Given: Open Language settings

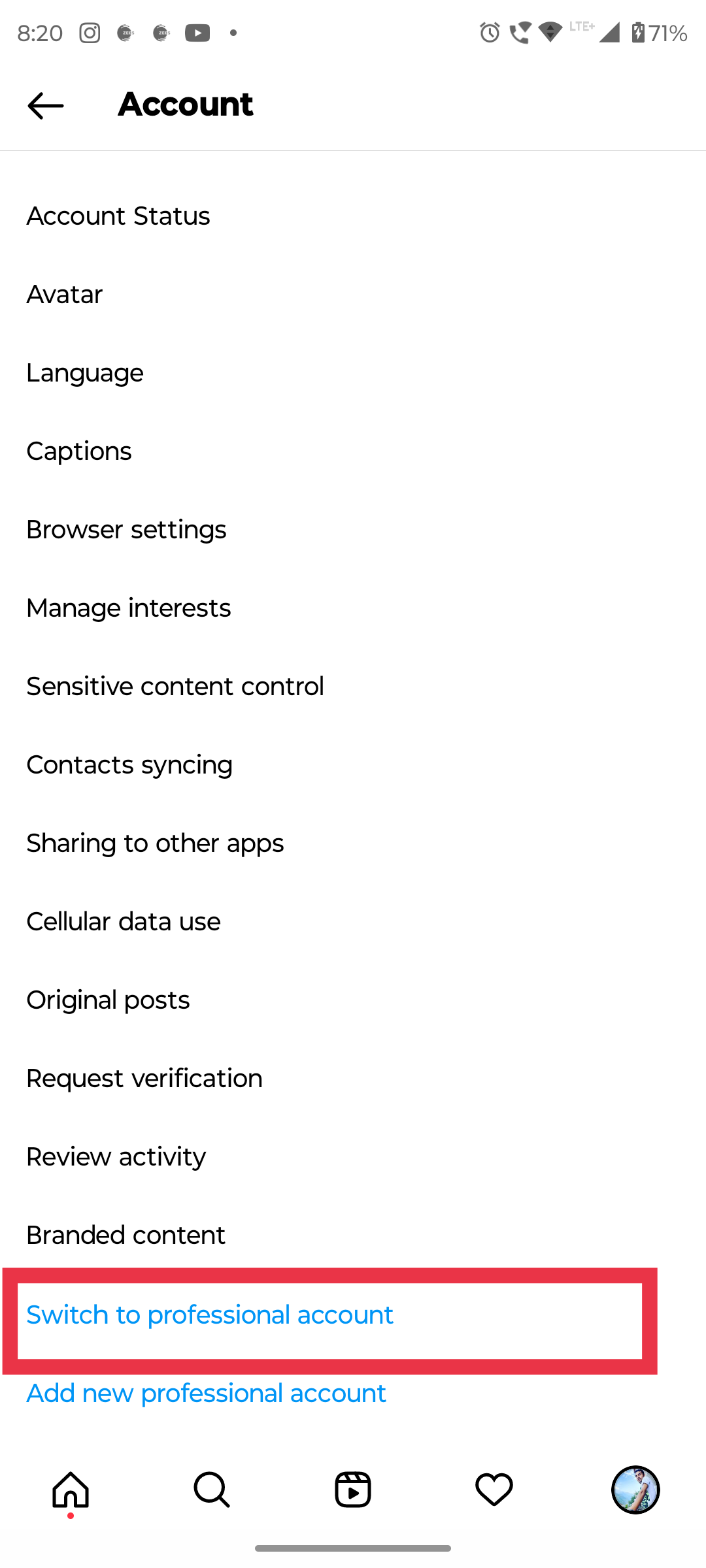Looking at the screenshot, I should [x=353, y=373].
